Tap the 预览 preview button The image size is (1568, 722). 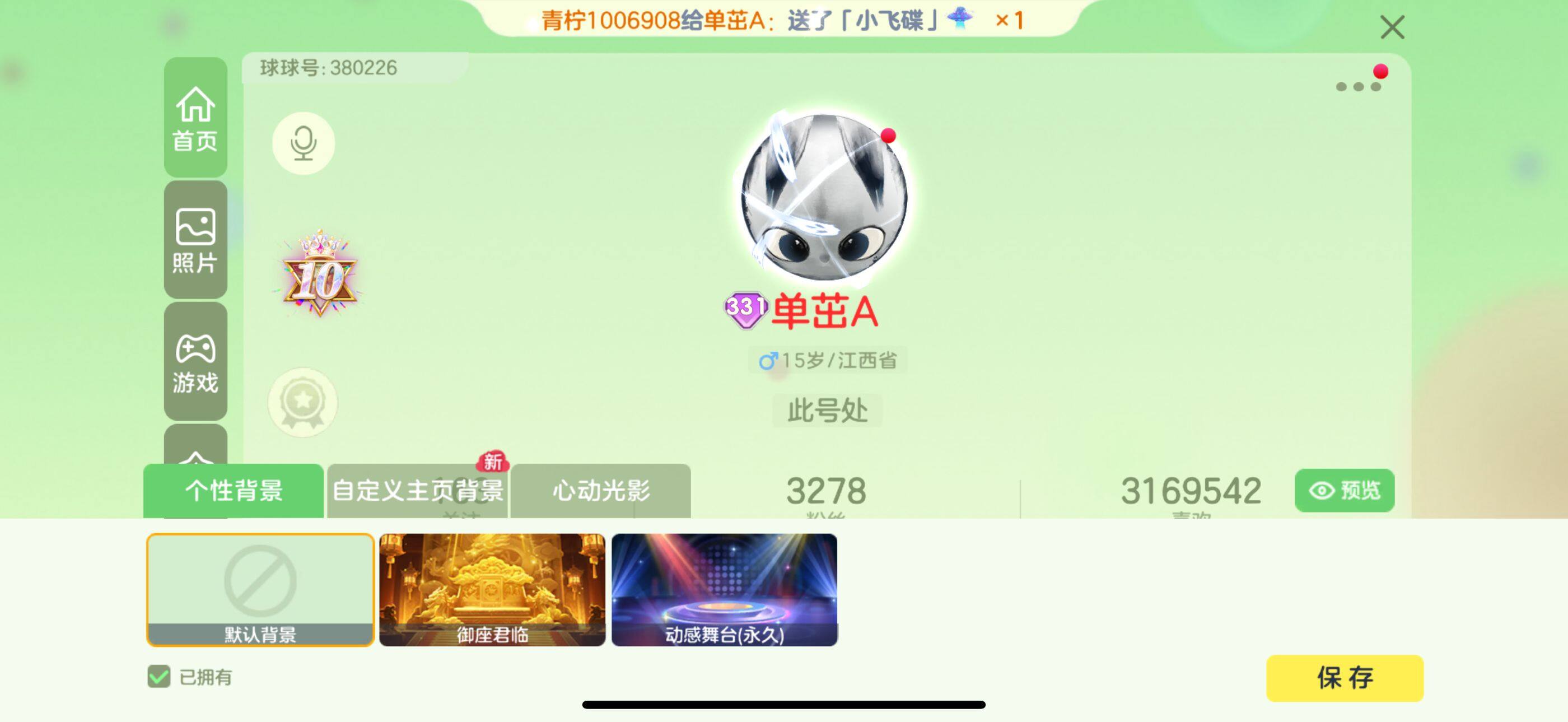1344,490
